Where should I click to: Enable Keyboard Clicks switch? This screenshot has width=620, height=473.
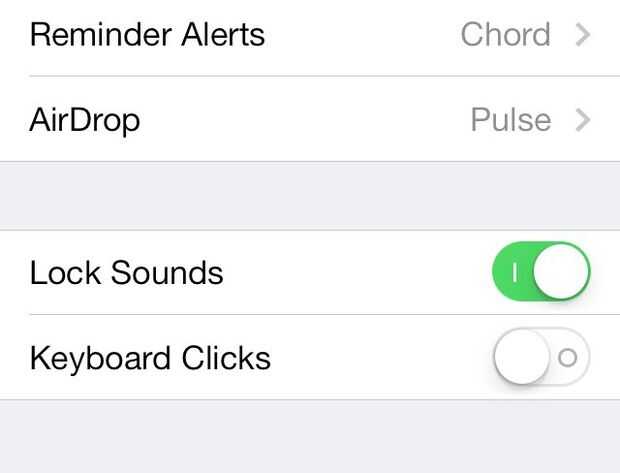click(x=541, y=357)
